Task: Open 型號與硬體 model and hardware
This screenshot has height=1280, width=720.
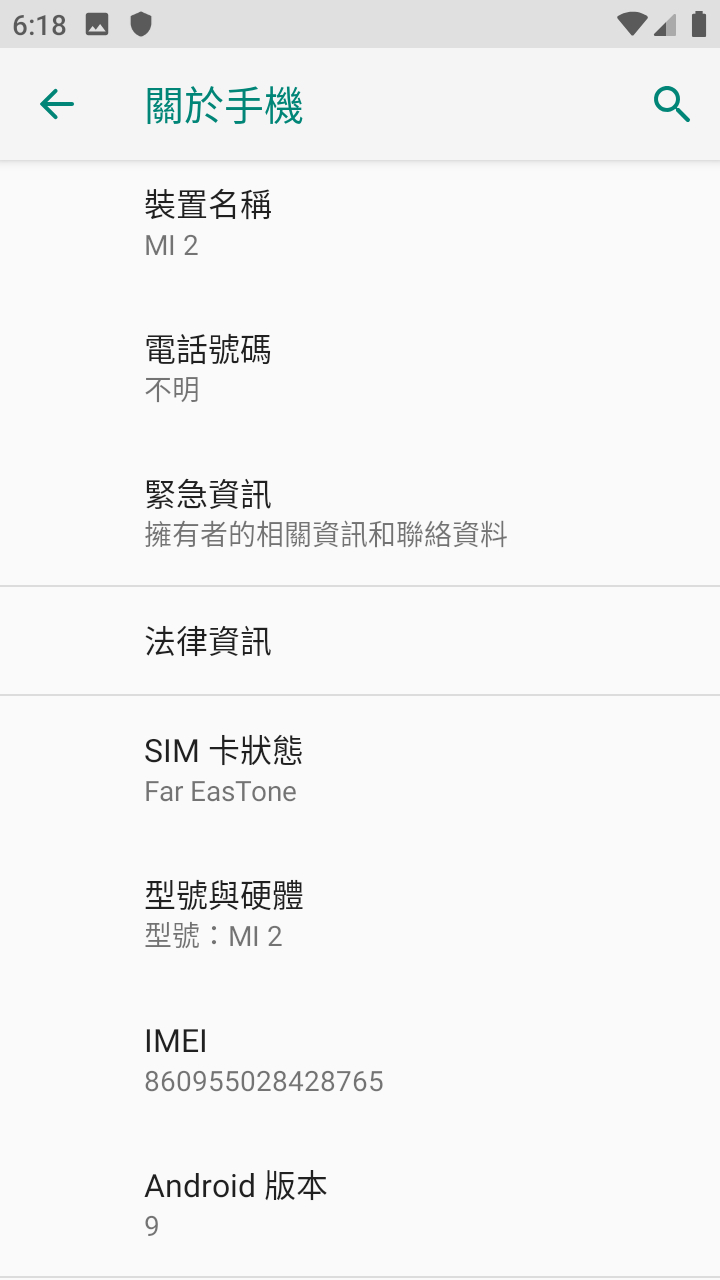Action: tap(360, 914)
